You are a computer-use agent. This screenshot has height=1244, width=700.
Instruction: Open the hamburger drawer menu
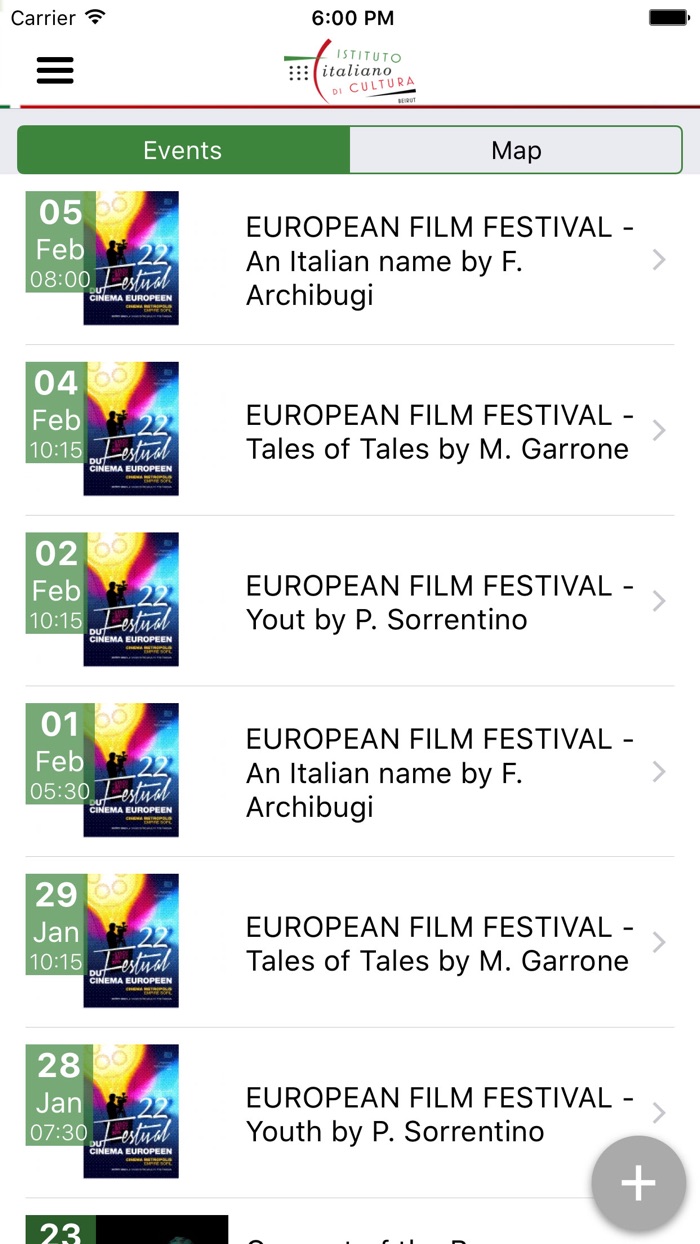pos(55,70)
